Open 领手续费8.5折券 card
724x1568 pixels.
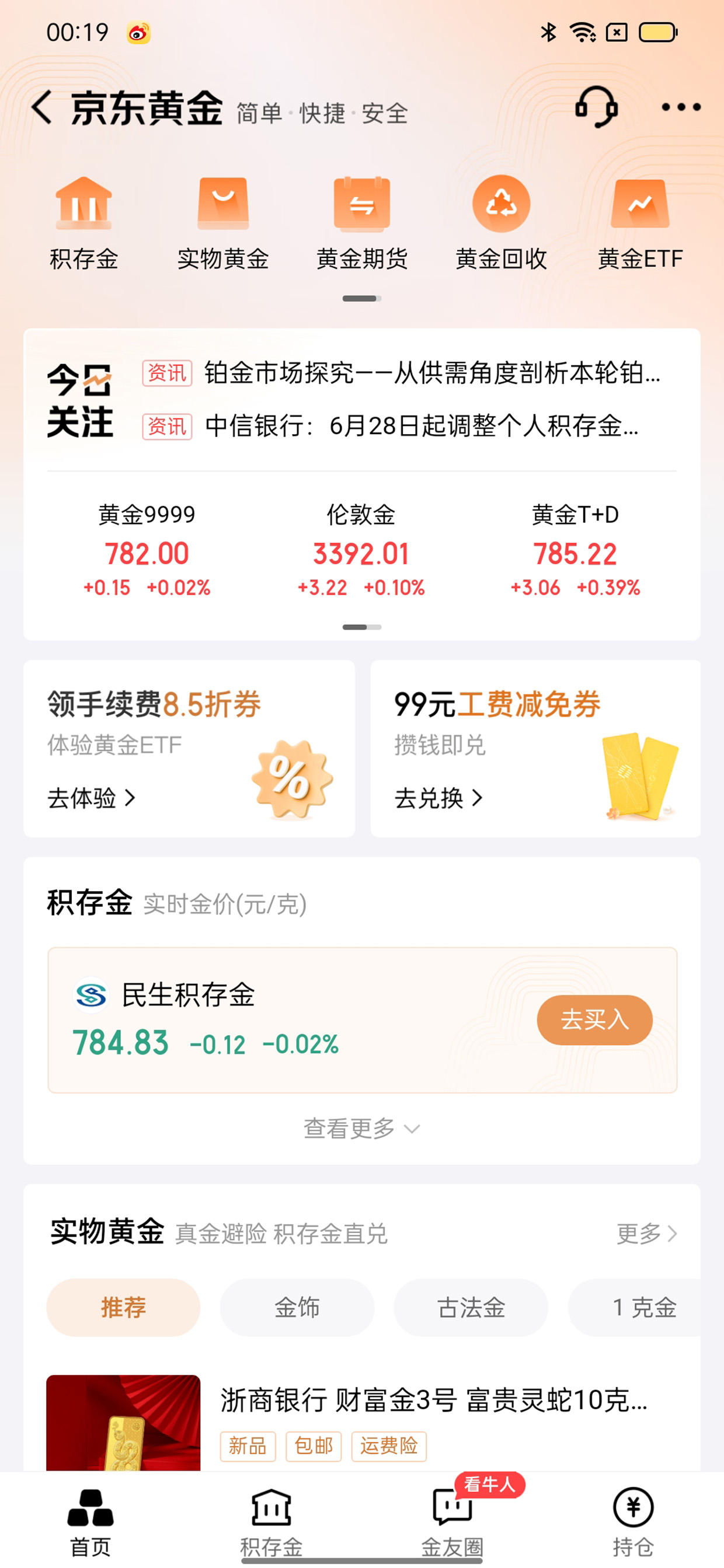coord(189,748)
